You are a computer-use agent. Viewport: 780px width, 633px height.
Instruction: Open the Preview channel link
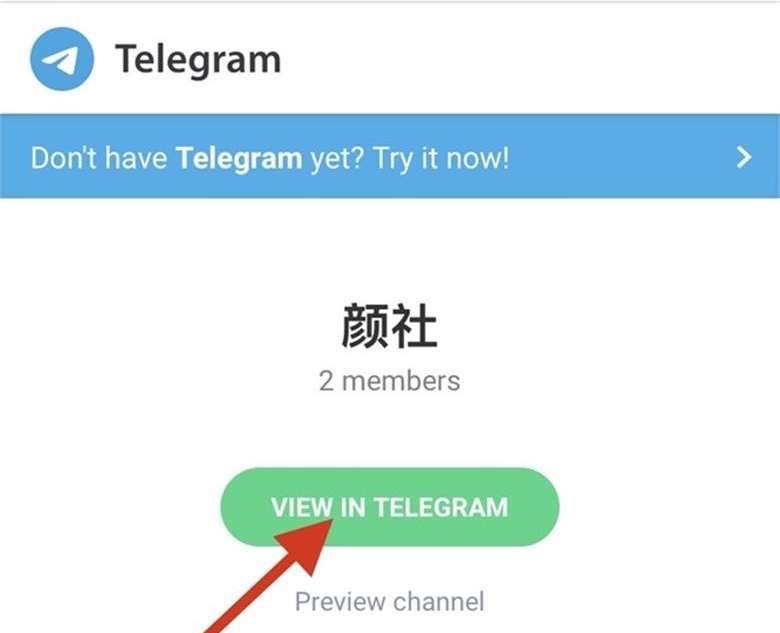point(389,601)
